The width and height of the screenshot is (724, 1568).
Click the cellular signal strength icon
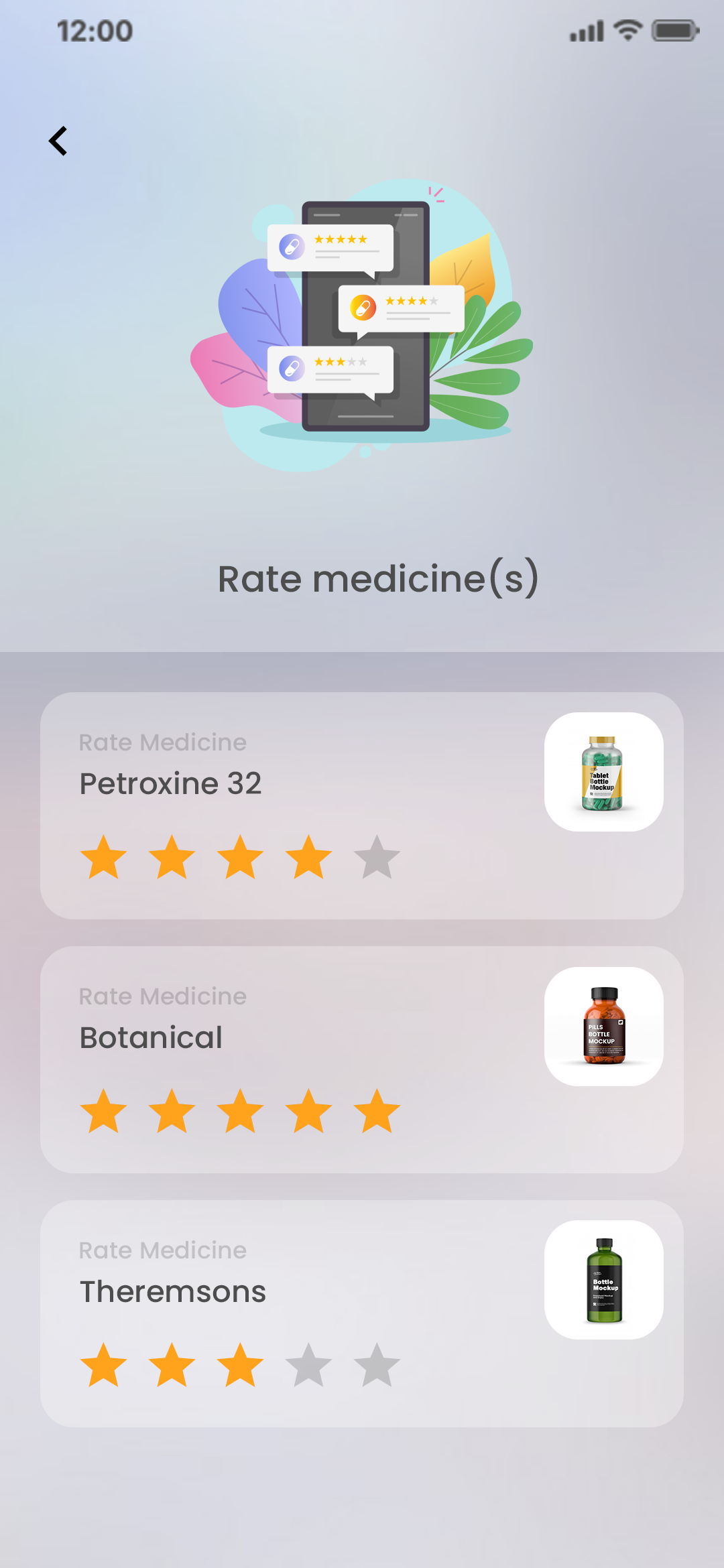coord(583,30)
